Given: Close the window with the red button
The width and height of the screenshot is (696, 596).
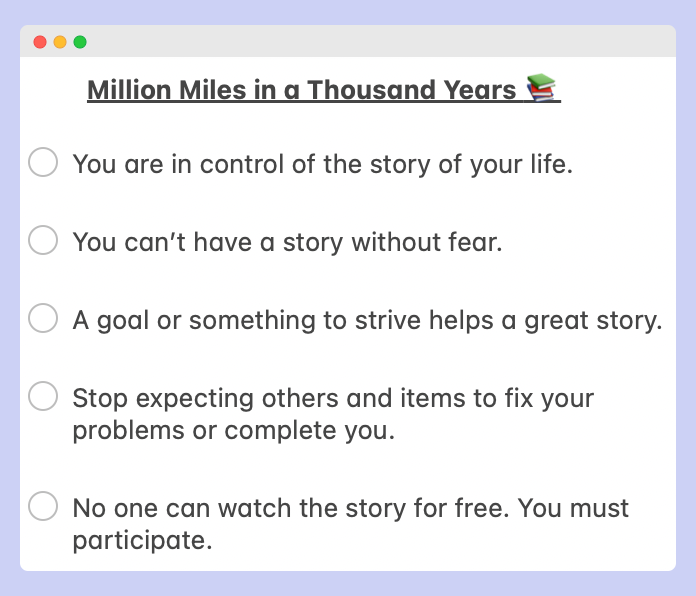Looking at the screenshot, I should 40,42.
